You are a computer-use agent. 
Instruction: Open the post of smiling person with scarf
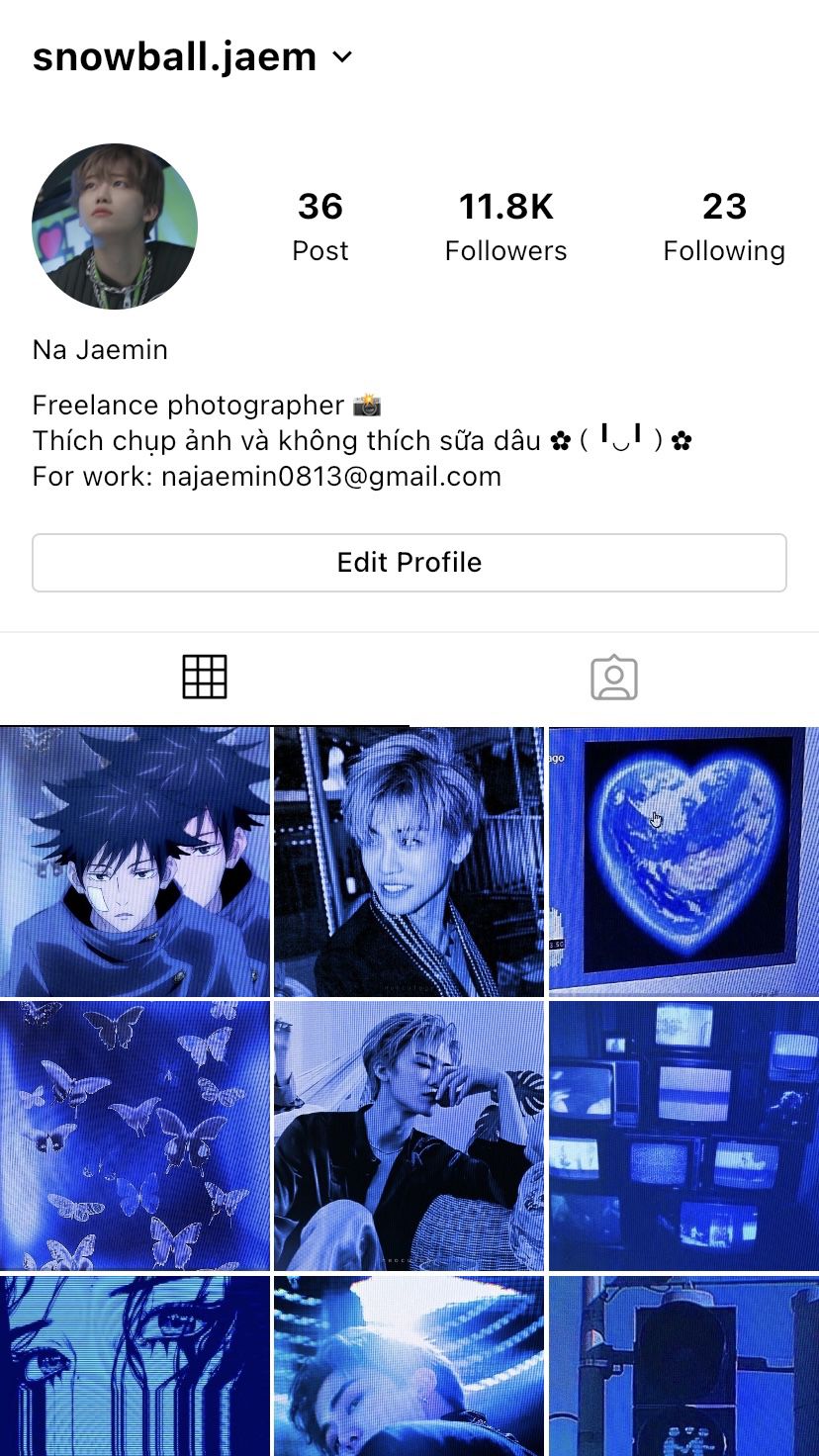[x=409, y=862]
